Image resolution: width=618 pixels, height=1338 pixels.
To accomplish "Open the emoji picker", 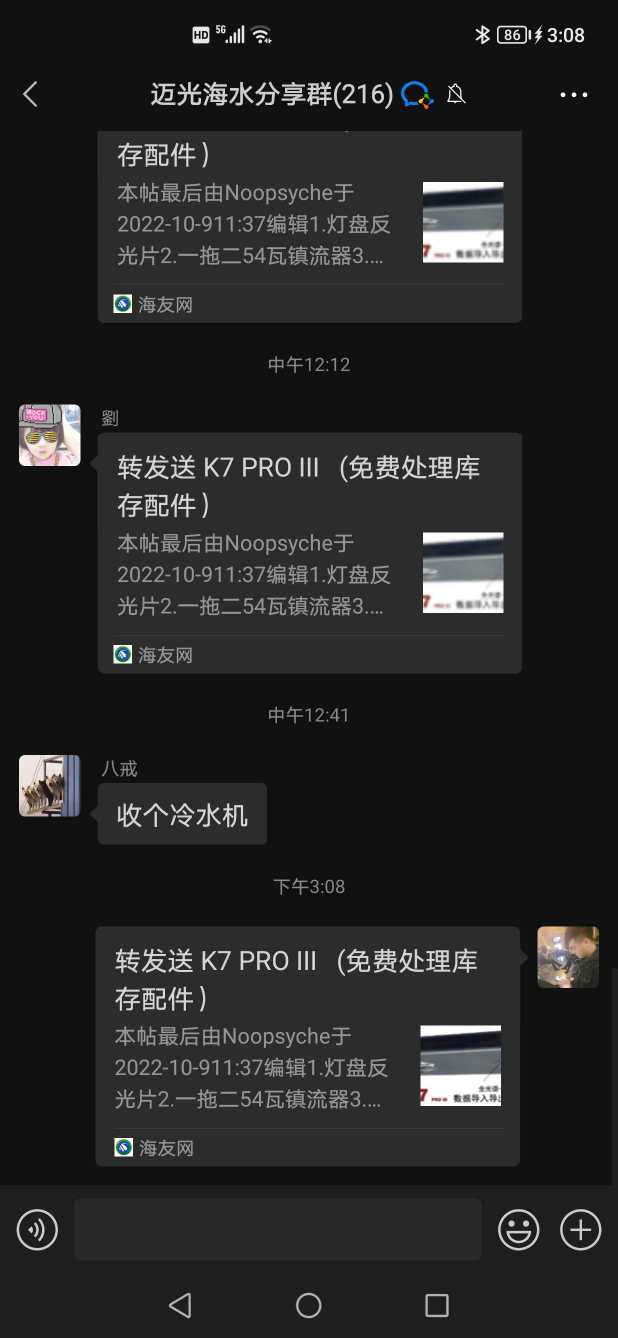I will [x=519, y=1229].
